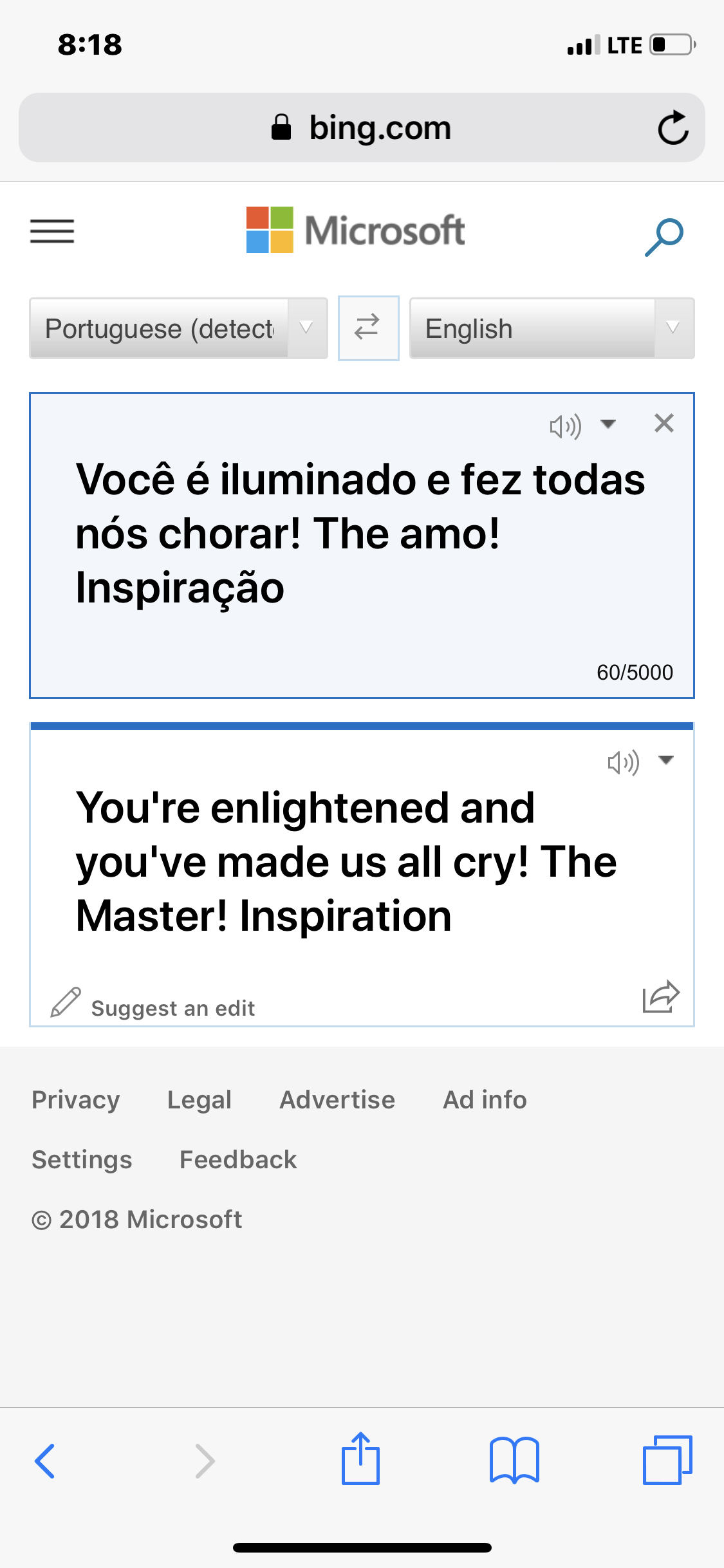The image size is (724, 1568).
Task: Expand voice options beside translation speaker
Action: [x=666, y=760]
